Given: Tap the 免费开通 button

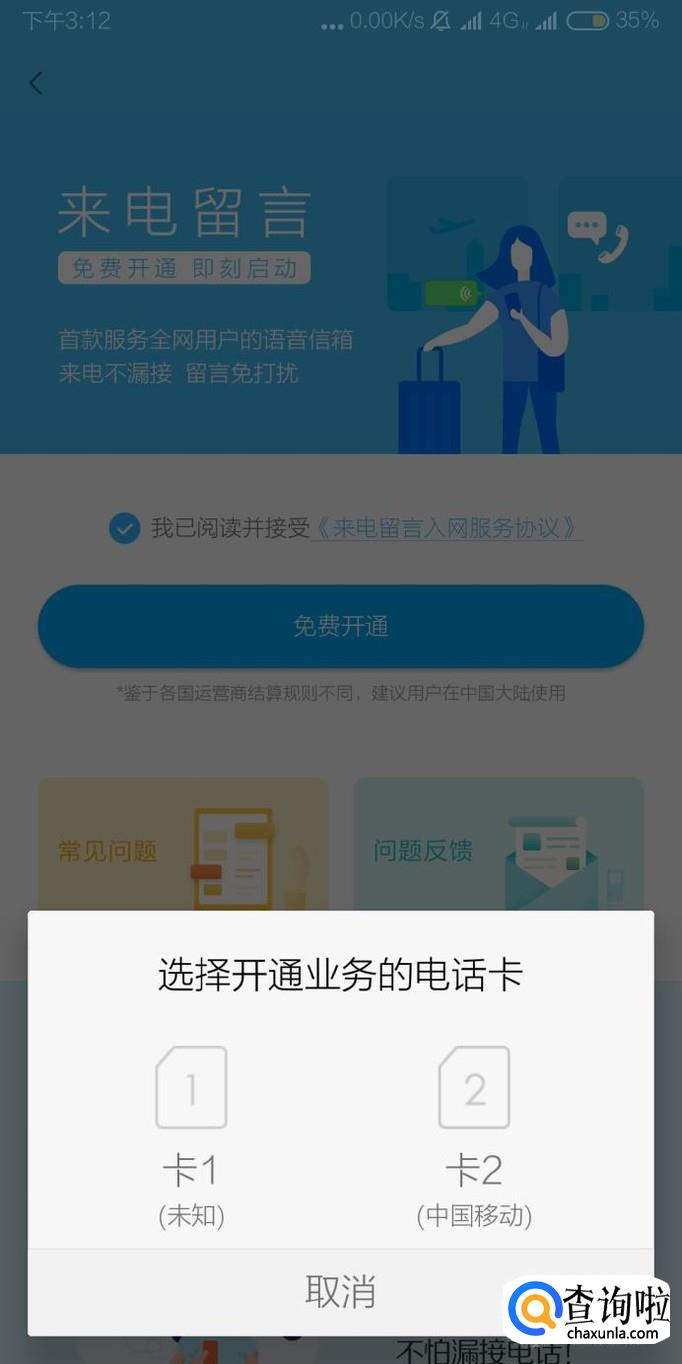Looking at the screenshot, I should [x=340, y=626].
